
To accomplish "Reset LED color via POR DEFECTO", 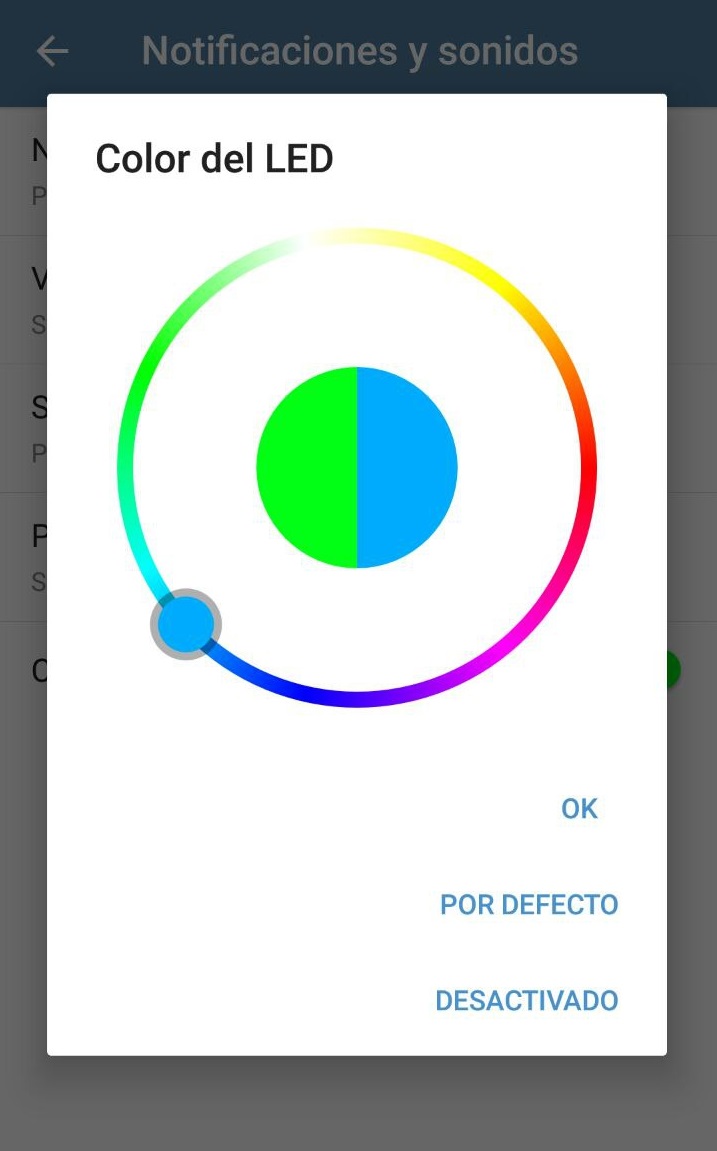I will [x=528, y=904].
